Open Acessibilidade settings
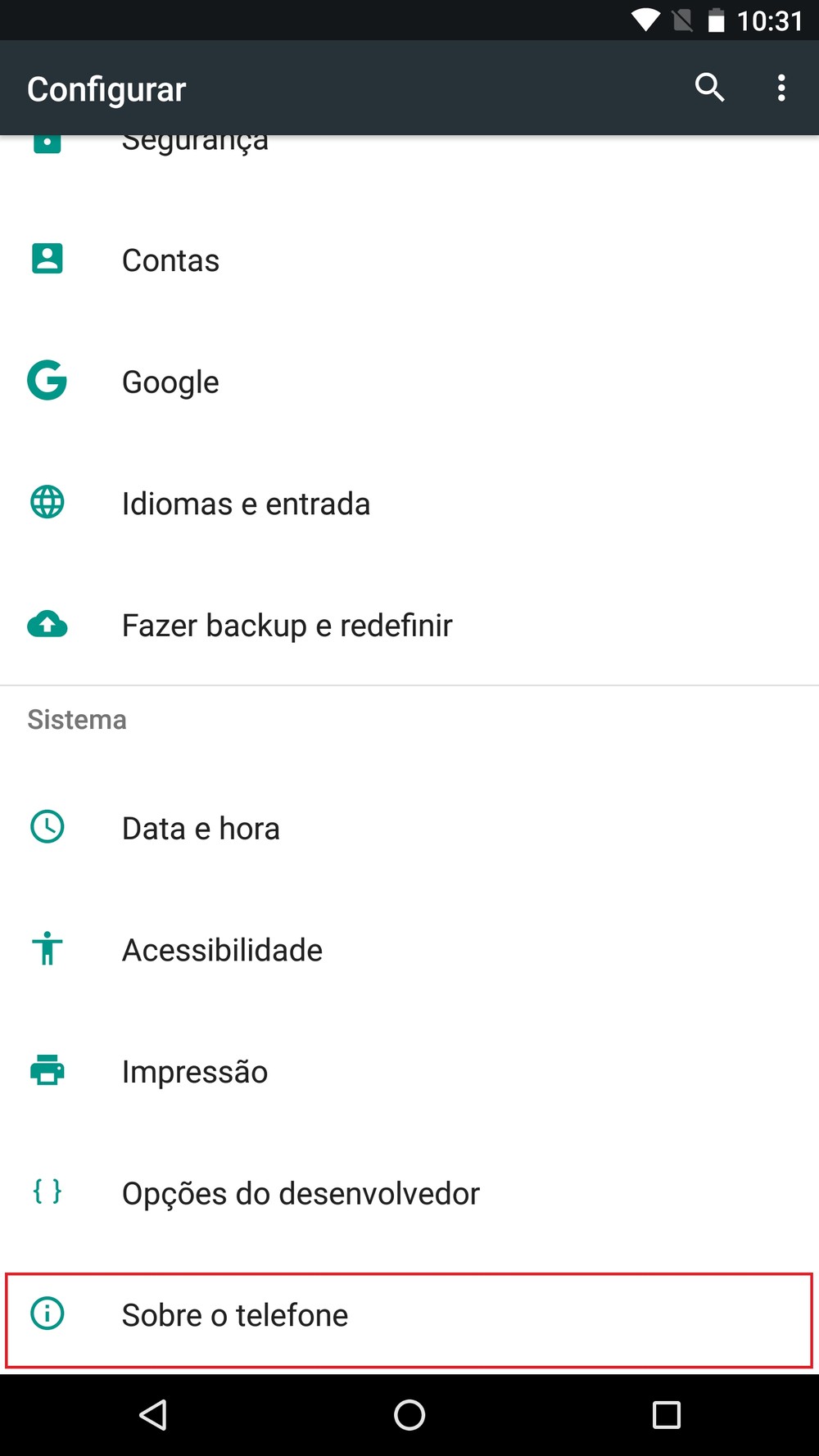The height and width of the screenshot is (1456, 819). click(x=222, y=950)
